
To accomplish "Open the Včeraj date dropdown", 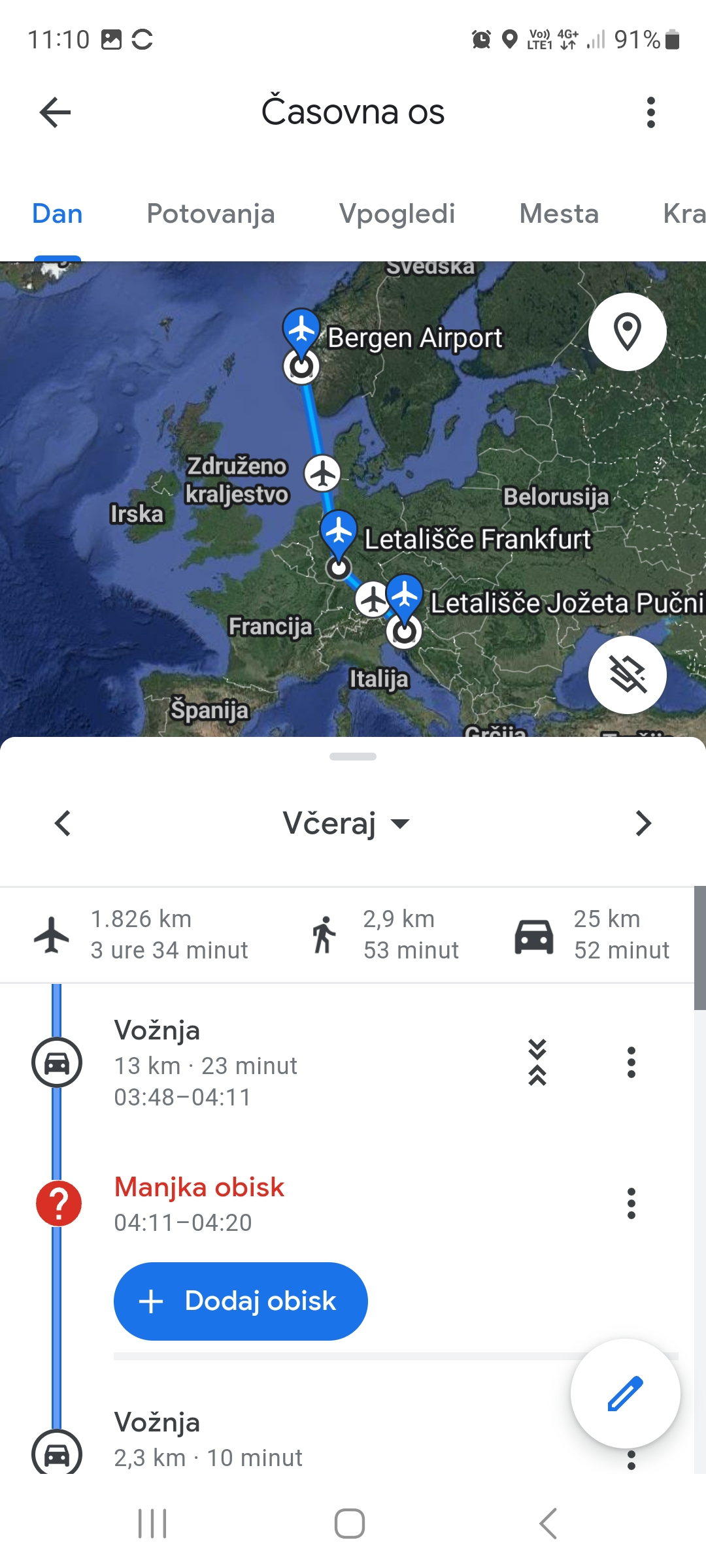I will click(346, 823).
